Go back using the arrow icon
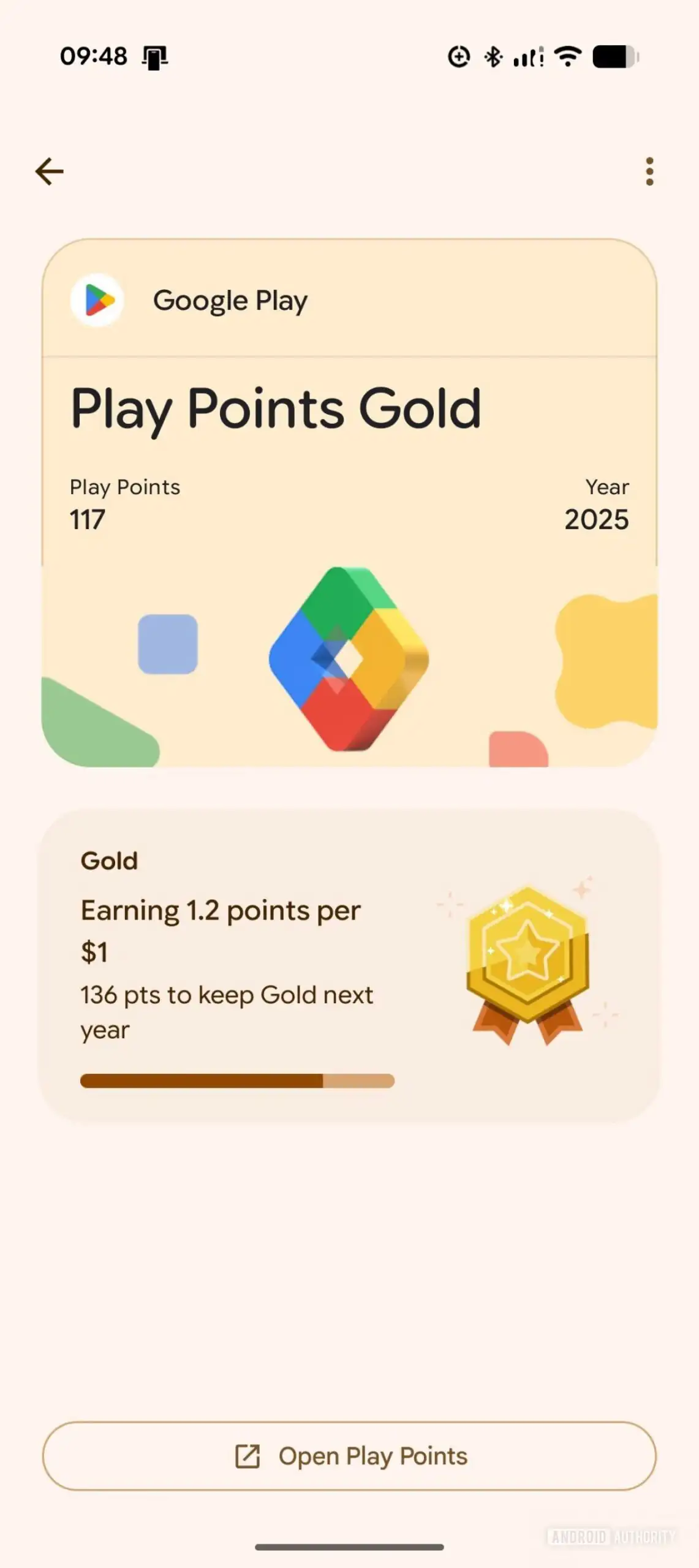This screenshot has height=1568, width=699. coord(50,171)
